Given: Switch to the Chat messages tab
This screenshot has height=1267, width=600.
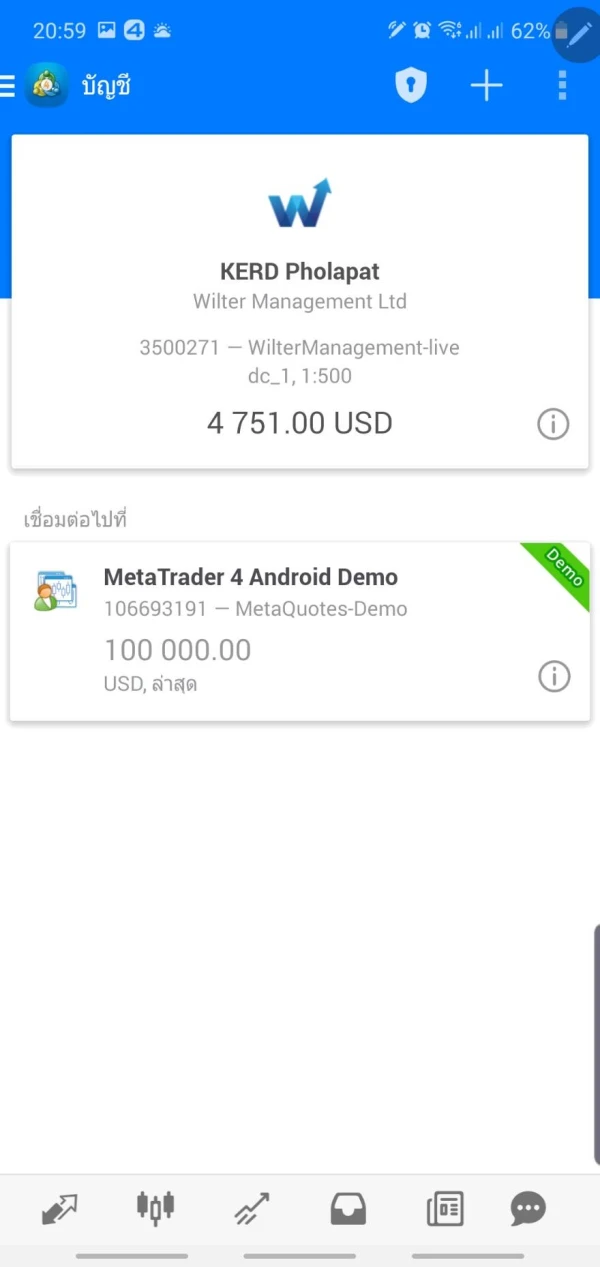Looking at the screenshot, I should 528,1210.
